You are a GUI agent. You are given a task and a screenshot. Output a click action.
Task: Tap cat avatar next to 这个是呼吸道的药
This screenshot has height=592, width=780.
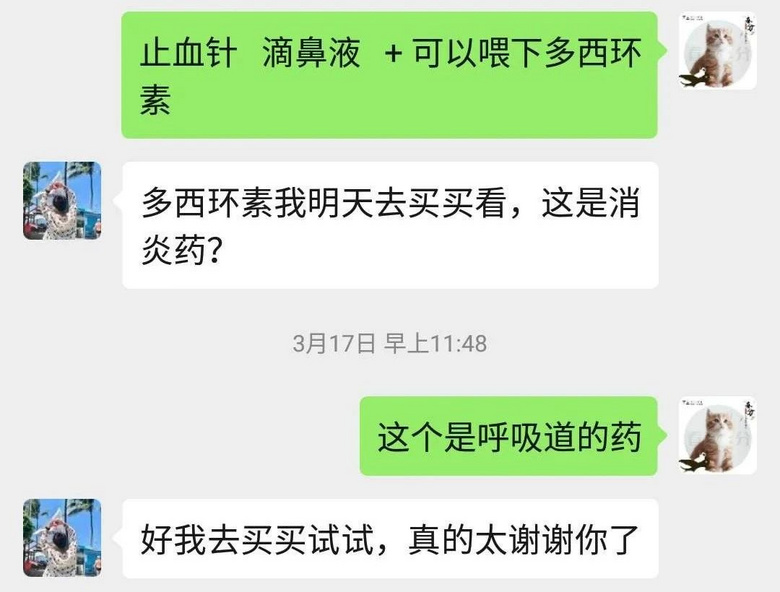click(x=717, y=436)
